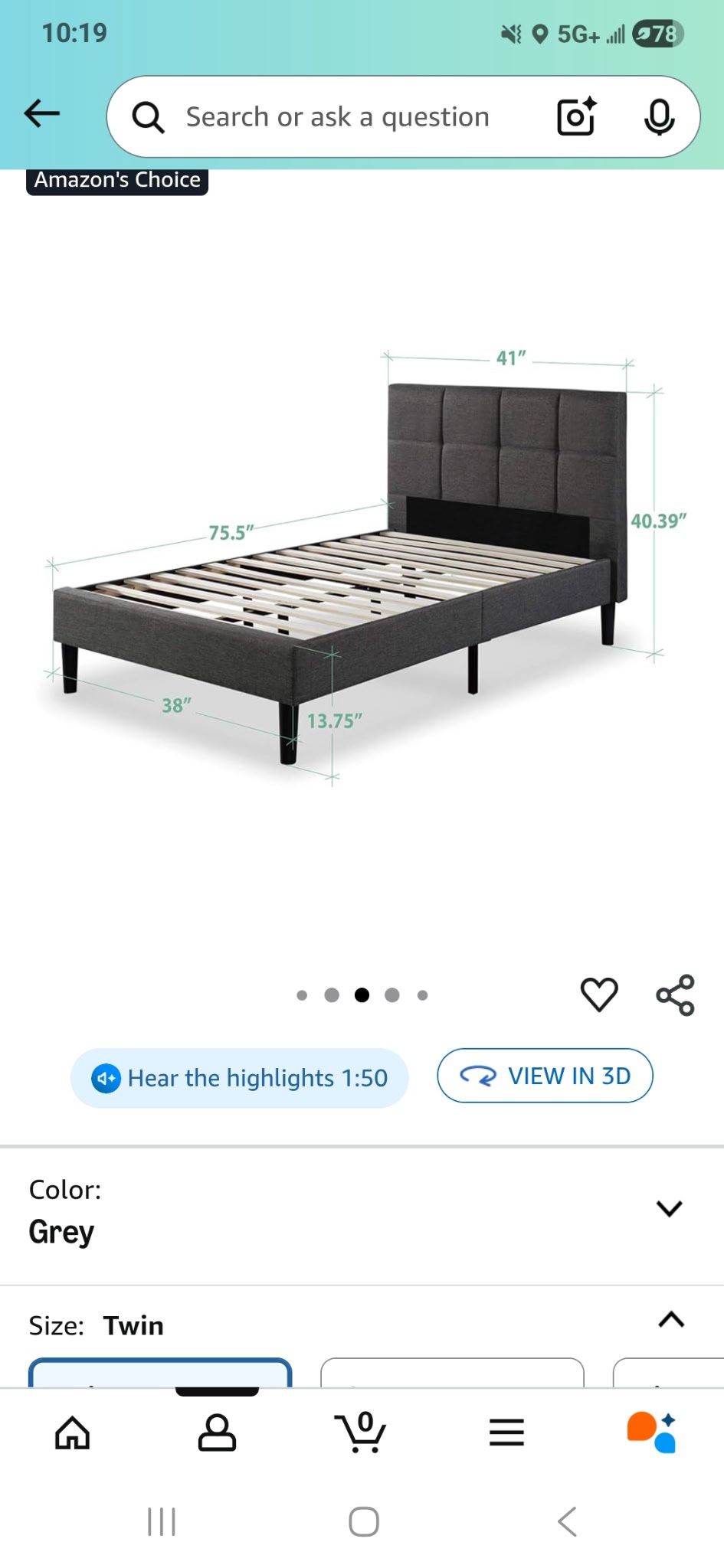This screenshot has height=1568, width=724.
Task: Expand the Color Grey dropdown
Action: pos(669,1208)
